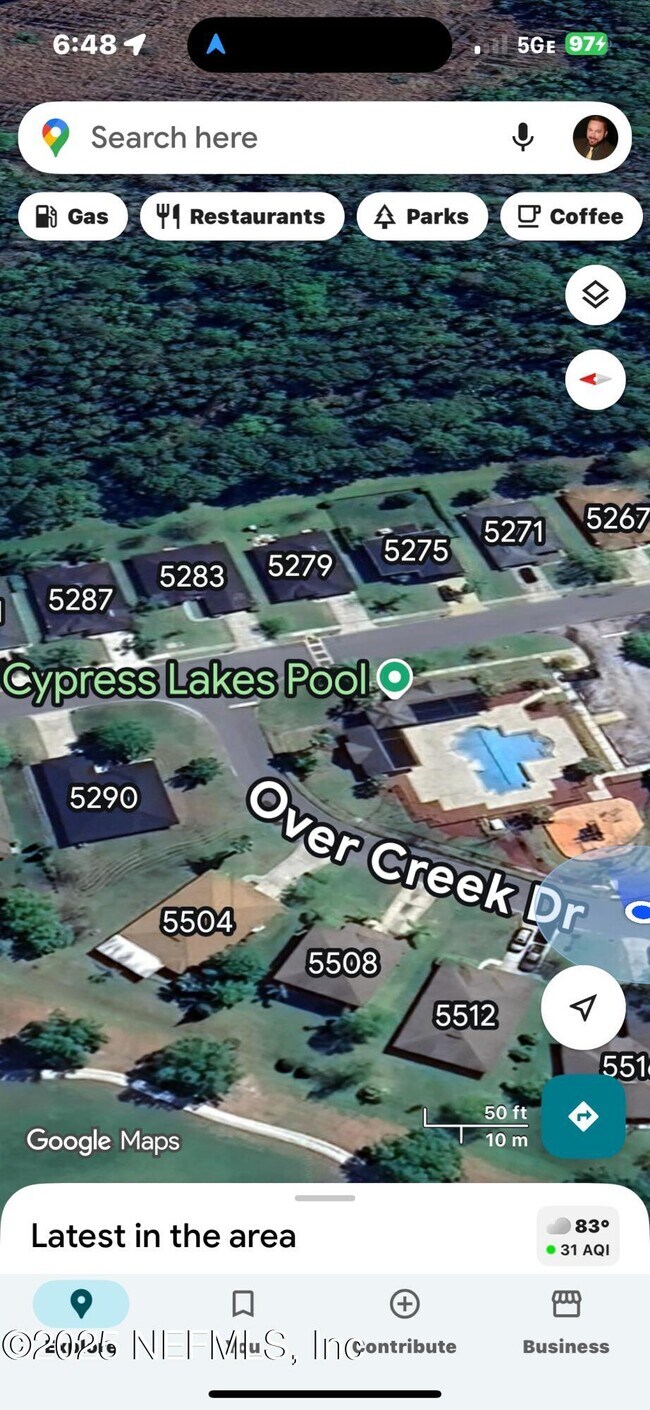Open the directions button
The image size is (650, 1410).
pos(583,1117)
